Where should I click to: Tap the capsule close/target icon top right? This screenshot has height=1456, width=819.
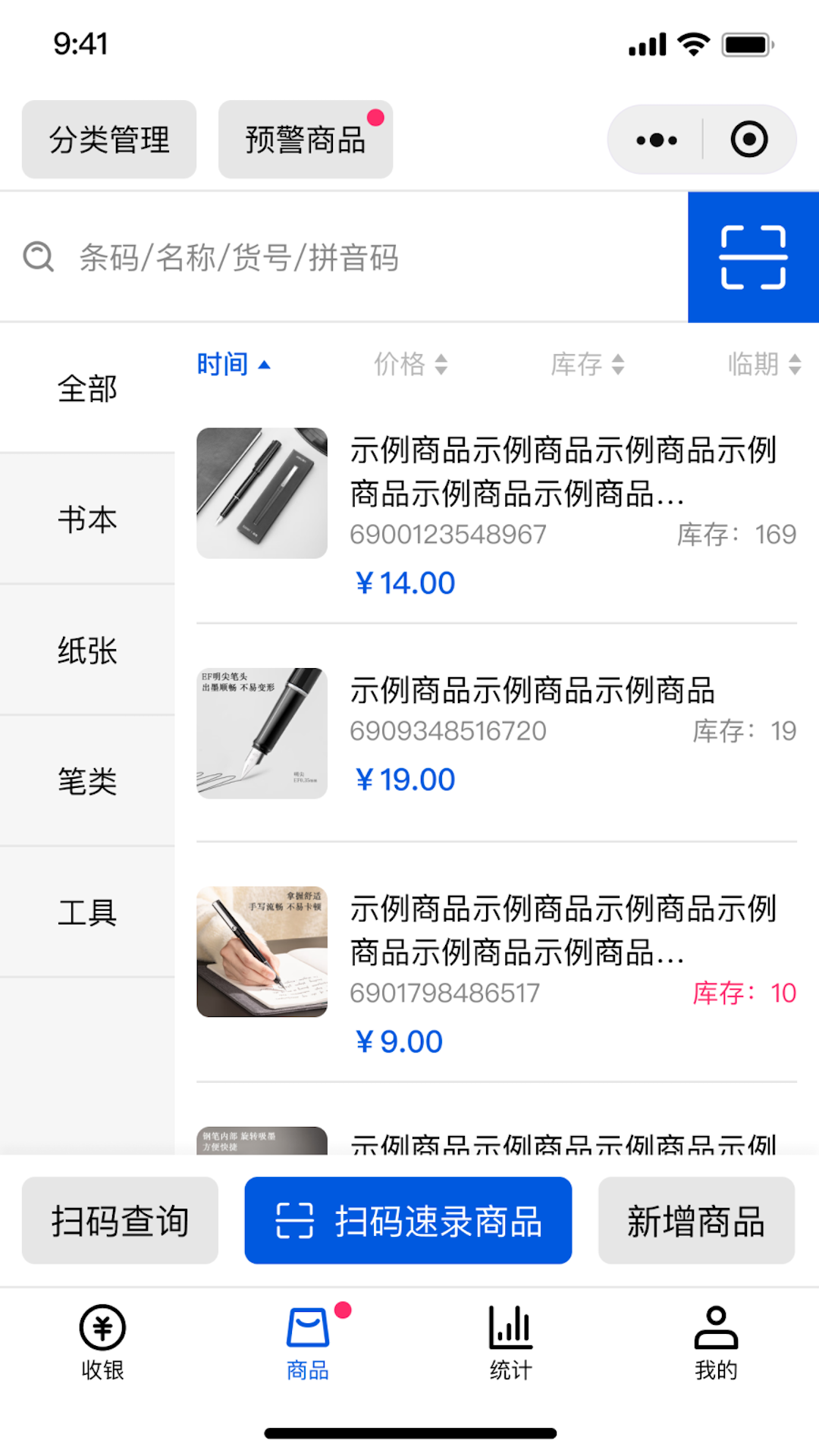click(750, 139)
